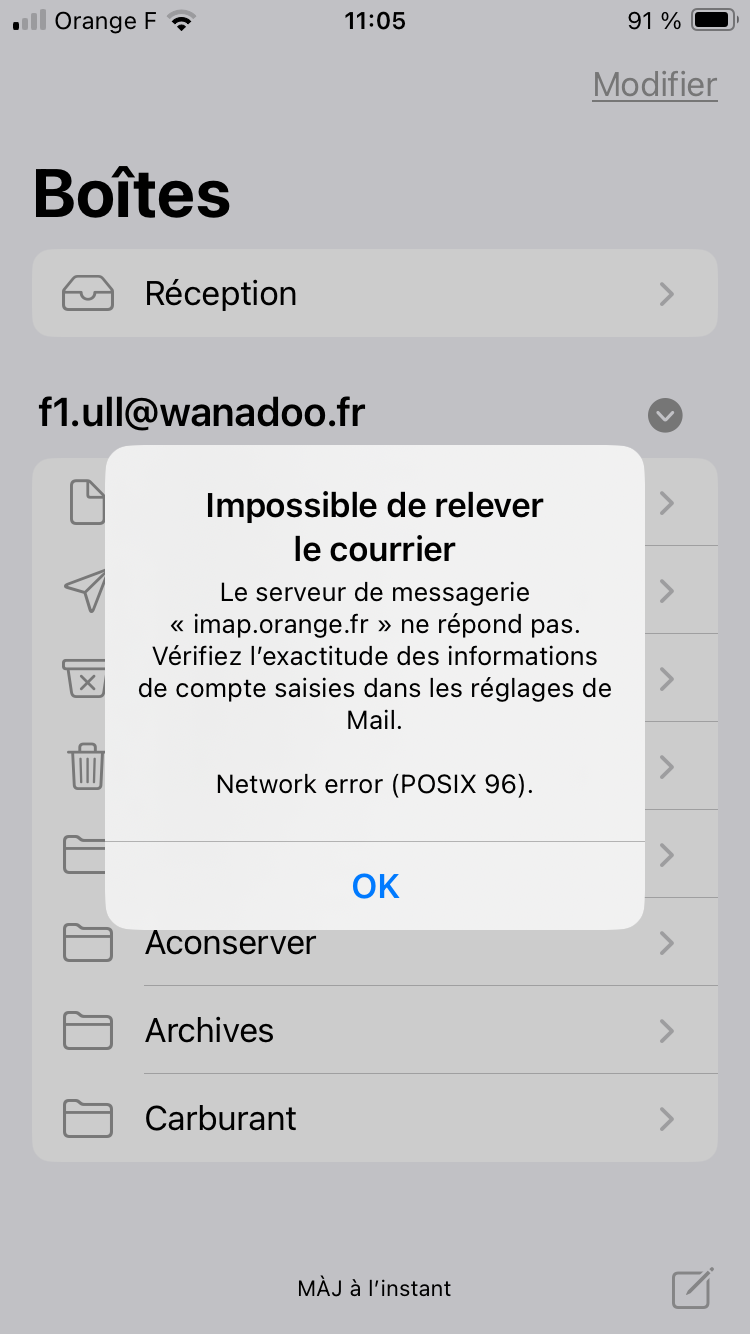Tap Modifier to edit mailboxes
Image resolution: width=750 pixels, height=1334 pixels.
coord(655,85)
